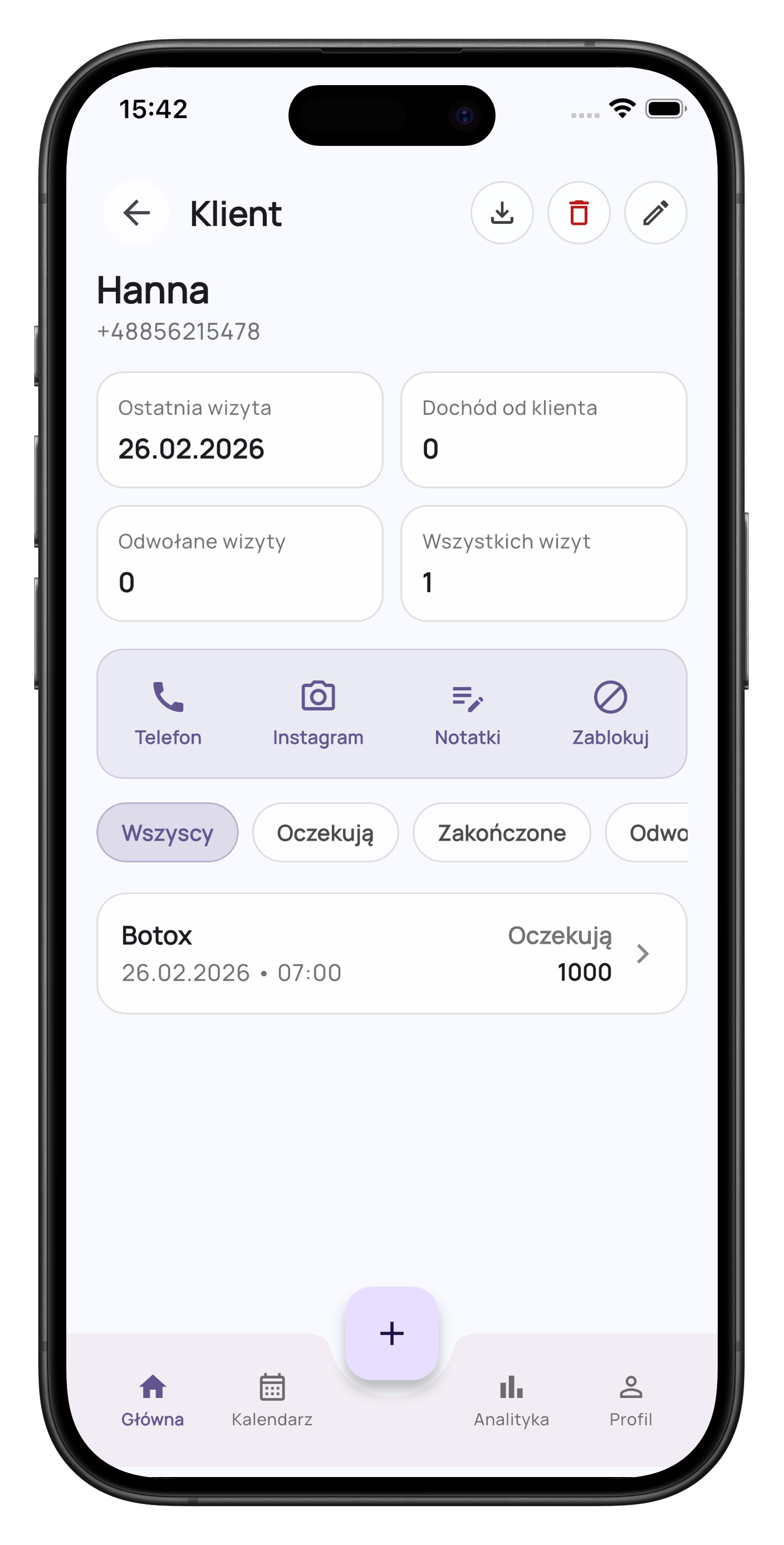
Task: Activate the Zakończone filter
Action: 502,833
